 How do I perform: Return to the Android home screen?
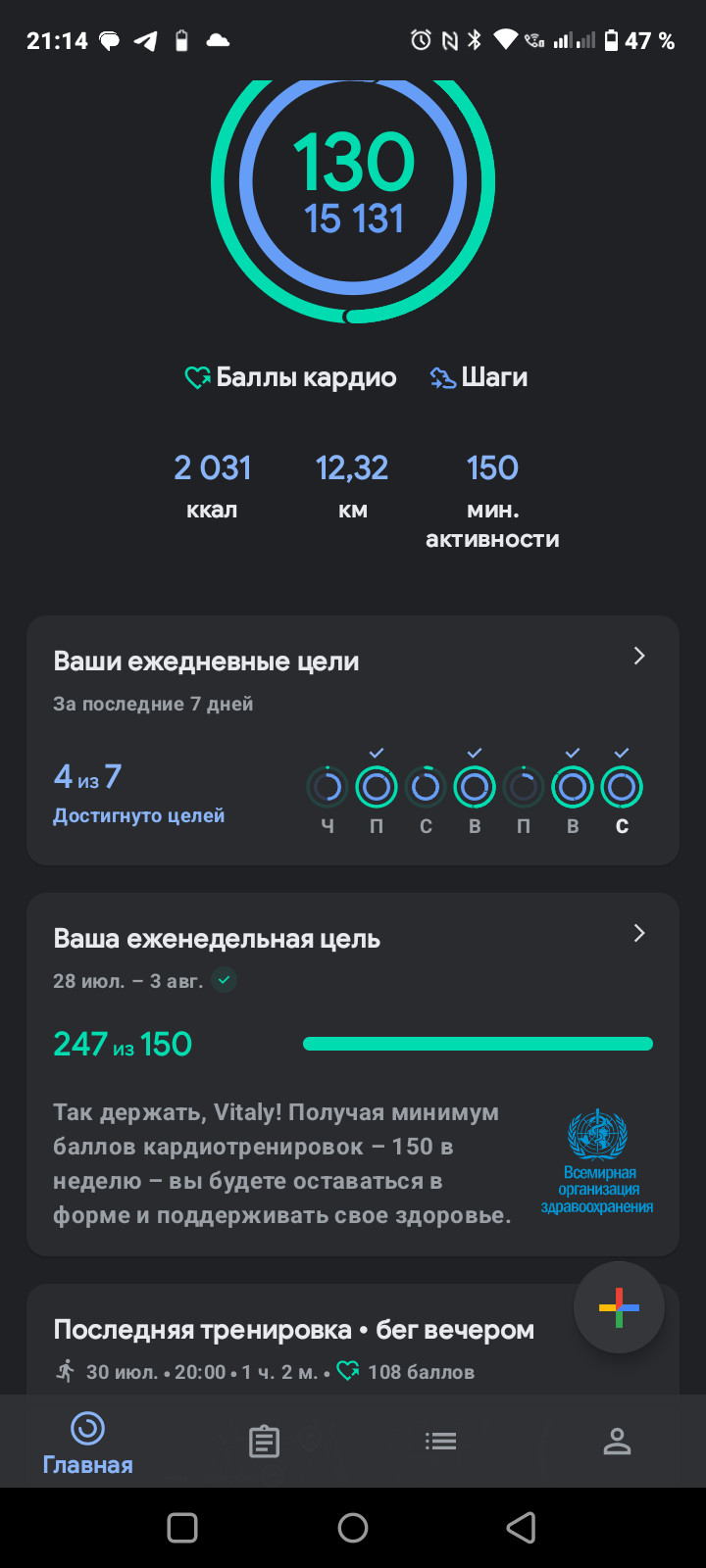tap(353, 1528)
